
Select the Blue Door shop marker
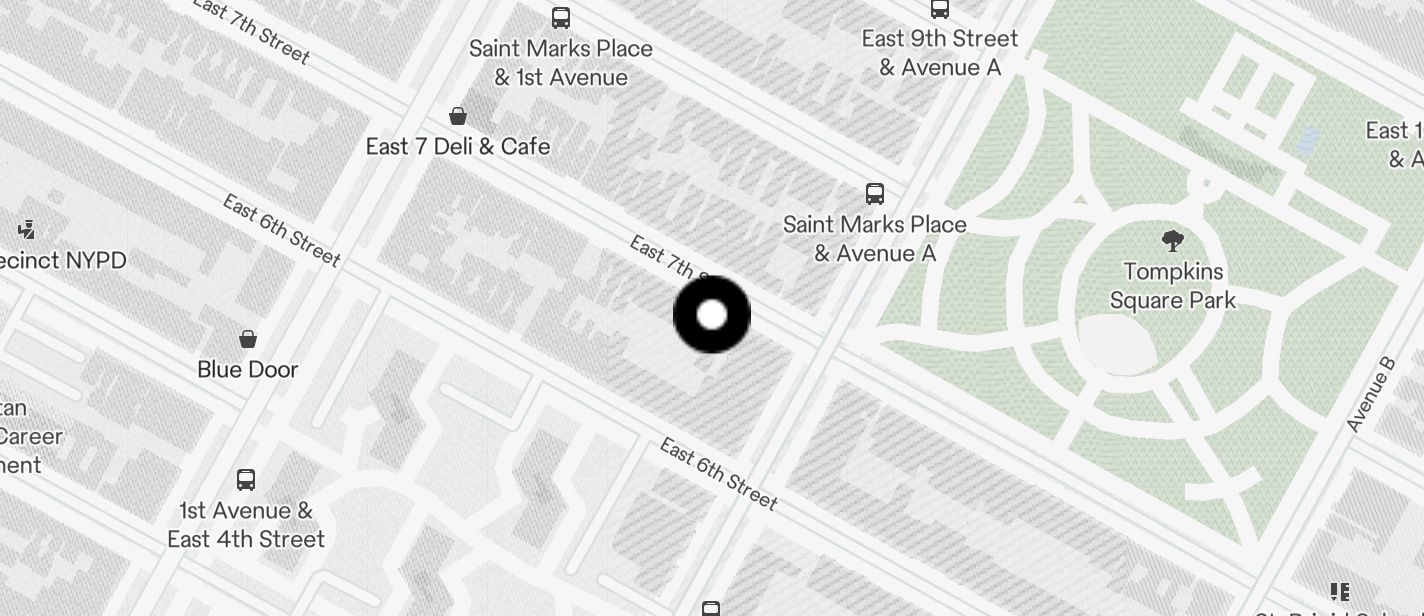[248, 340]
